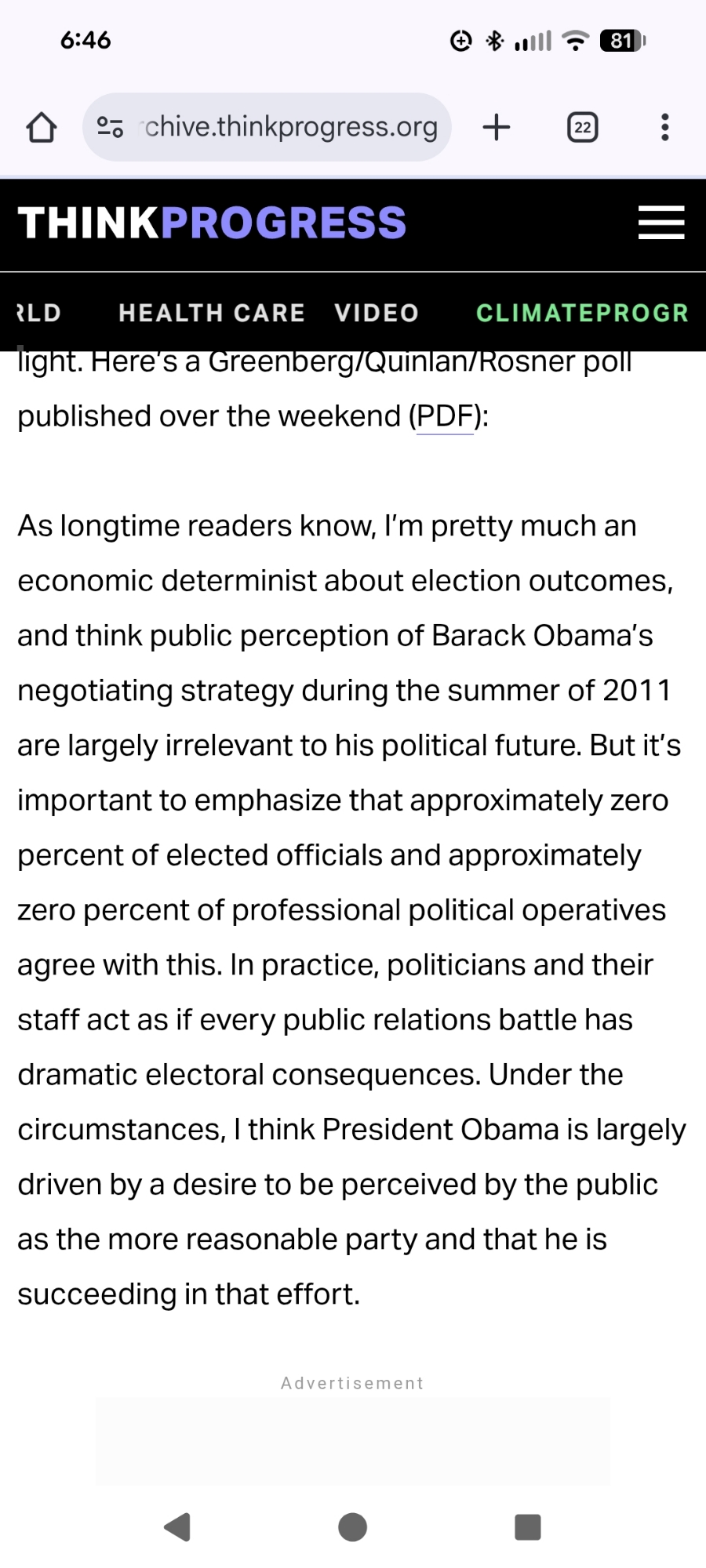Screen dimensions: 706x1568
Task: Tap the thinkprogress.org address bar
Action: point(290,127)
